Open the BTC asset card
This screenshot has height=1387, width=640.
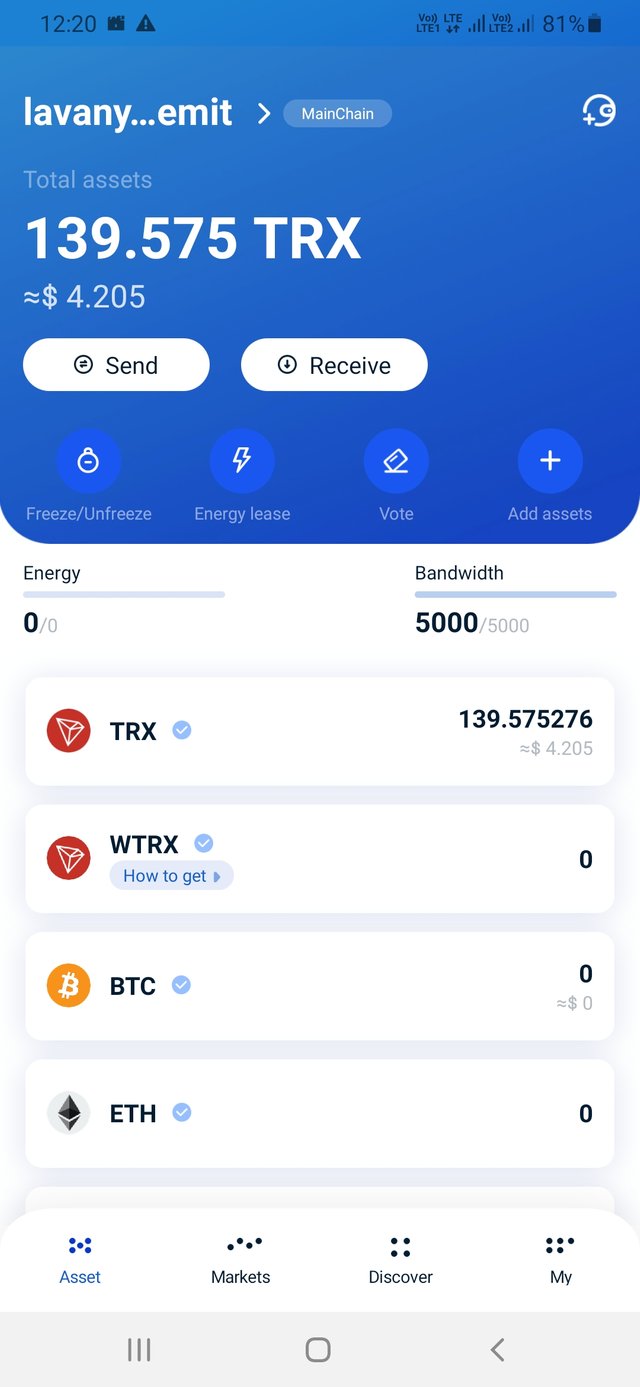[x=320, y=986]
